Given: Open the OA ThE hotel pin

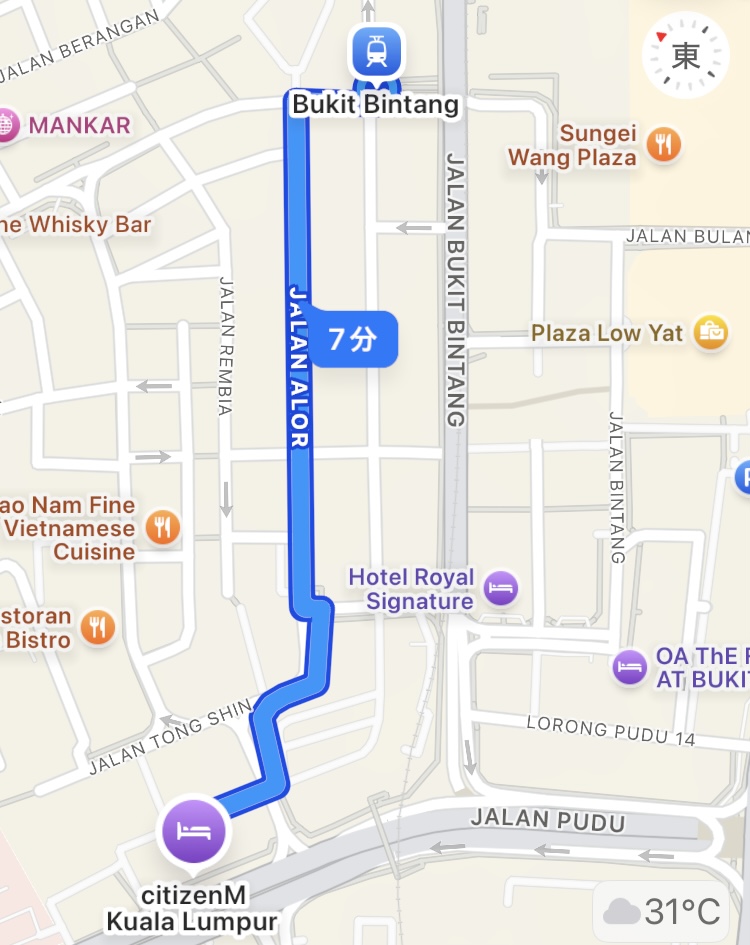Looking at the screenshot, I should click(630, 667).
